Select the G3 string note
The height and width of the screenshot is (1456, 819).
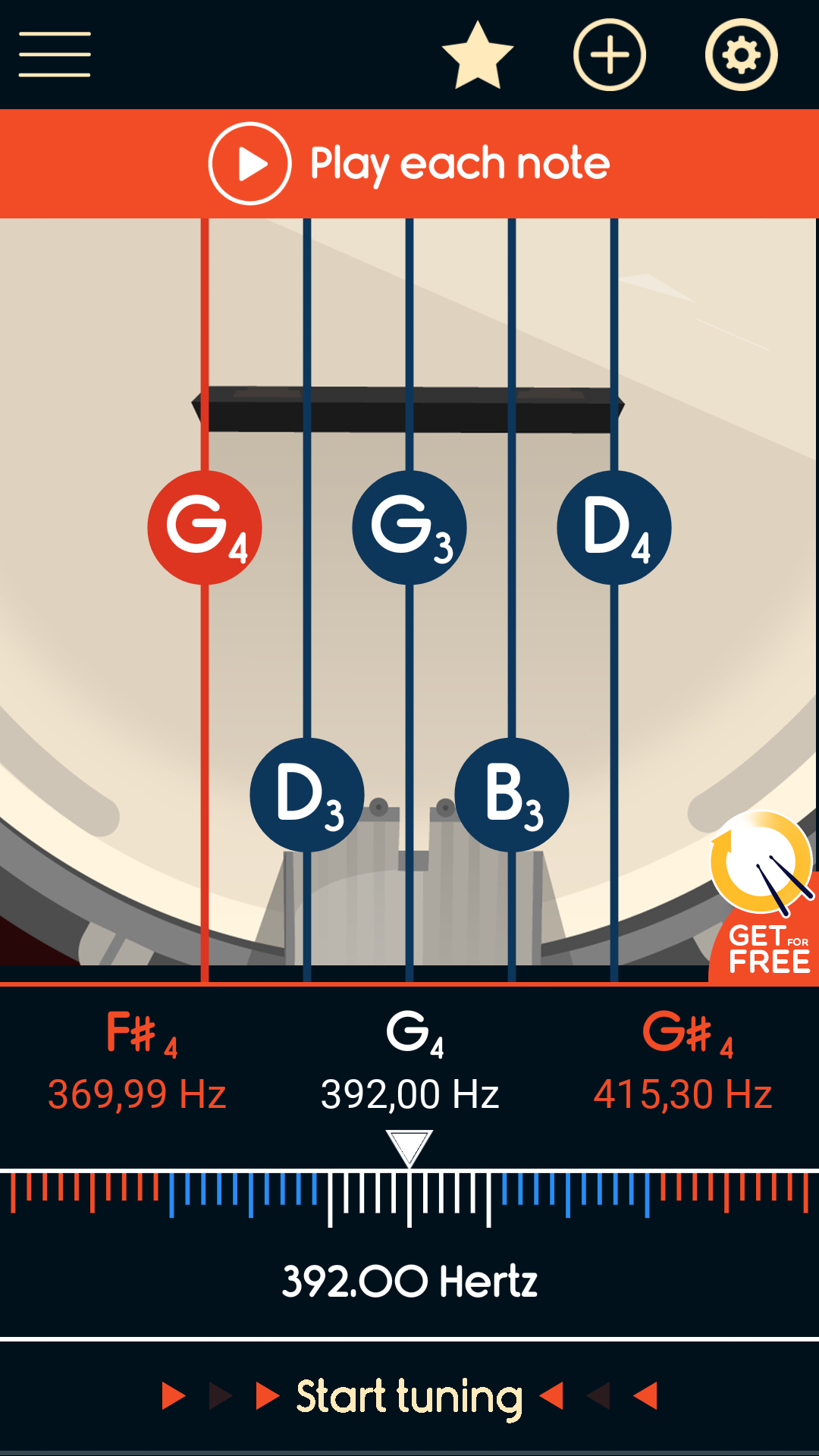[409, 528]
